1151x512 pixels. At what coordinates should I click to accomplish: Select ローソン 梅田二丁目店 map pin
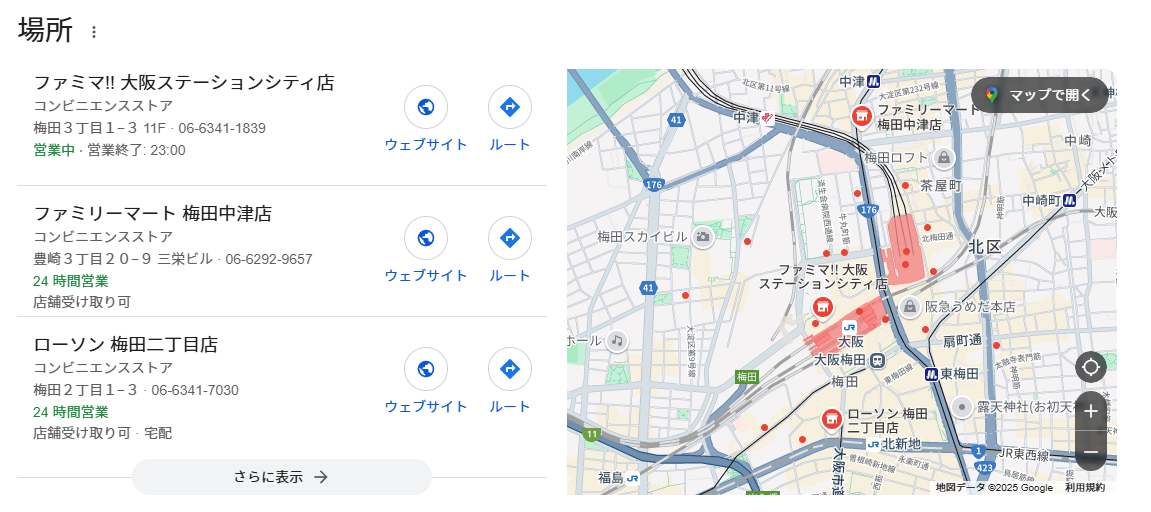pyautogui.click(x=830, y=420)
